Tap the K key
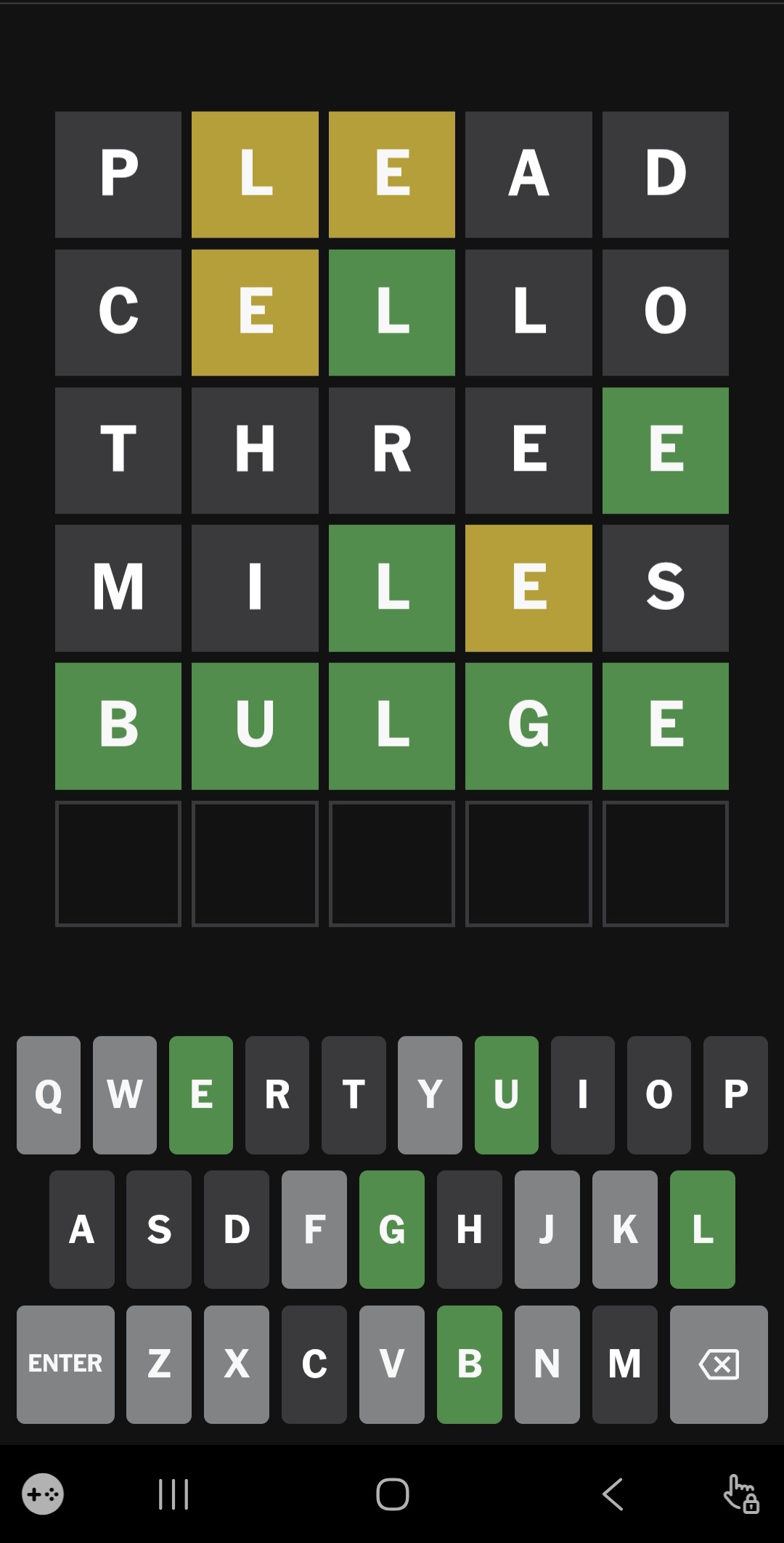 [x=624, y=1229]
